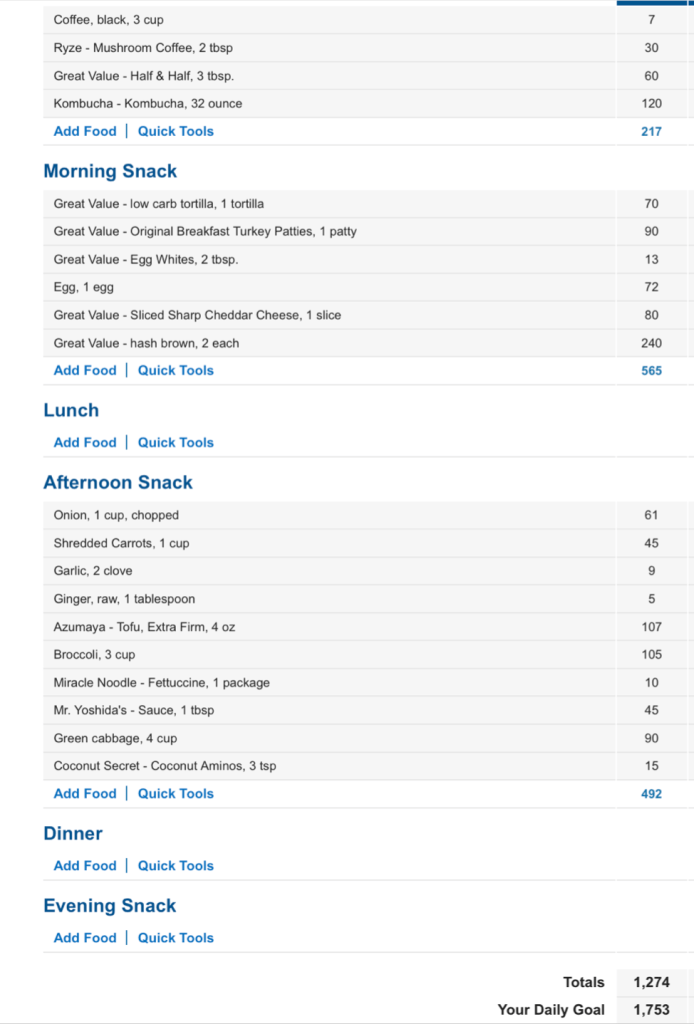Open Quick Tools for Morning Snack
This screenshot has width=694, height=1024.
176,370
